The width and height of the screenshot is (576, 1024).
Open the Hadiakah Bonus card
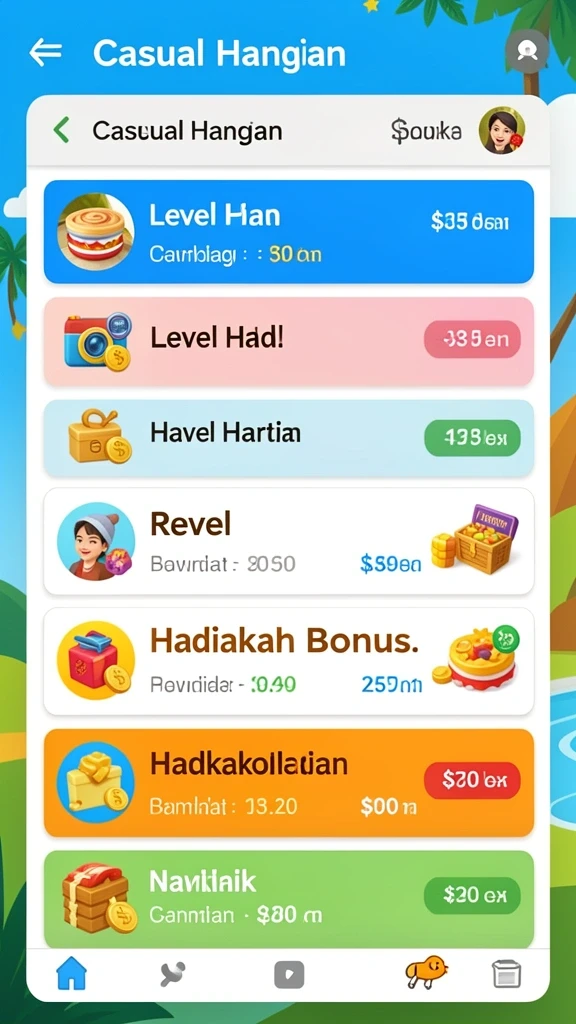point(289,662)
